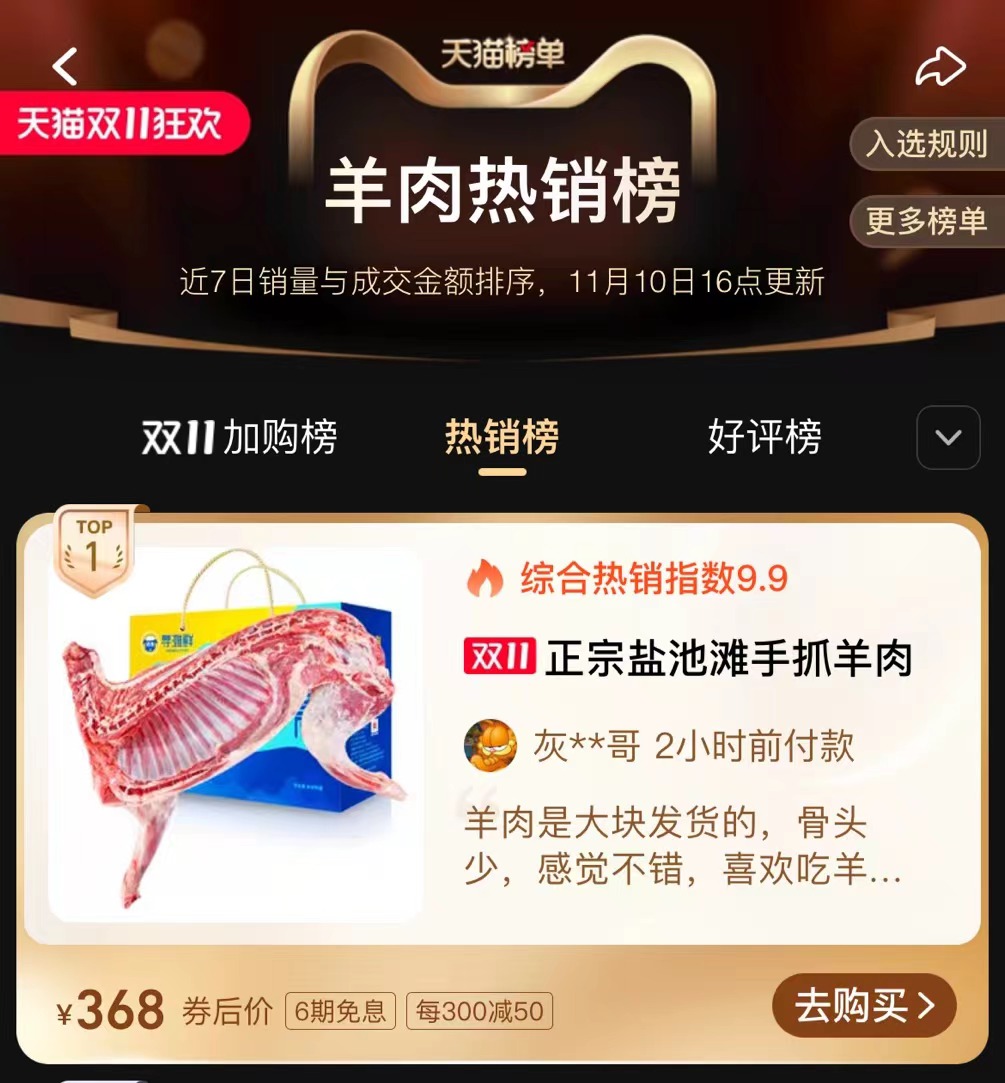Image resolution: width=1005 pixels, height=1083 pixels.
Task: Select the 热销榜 tab
Action: (x=502, y=438)
